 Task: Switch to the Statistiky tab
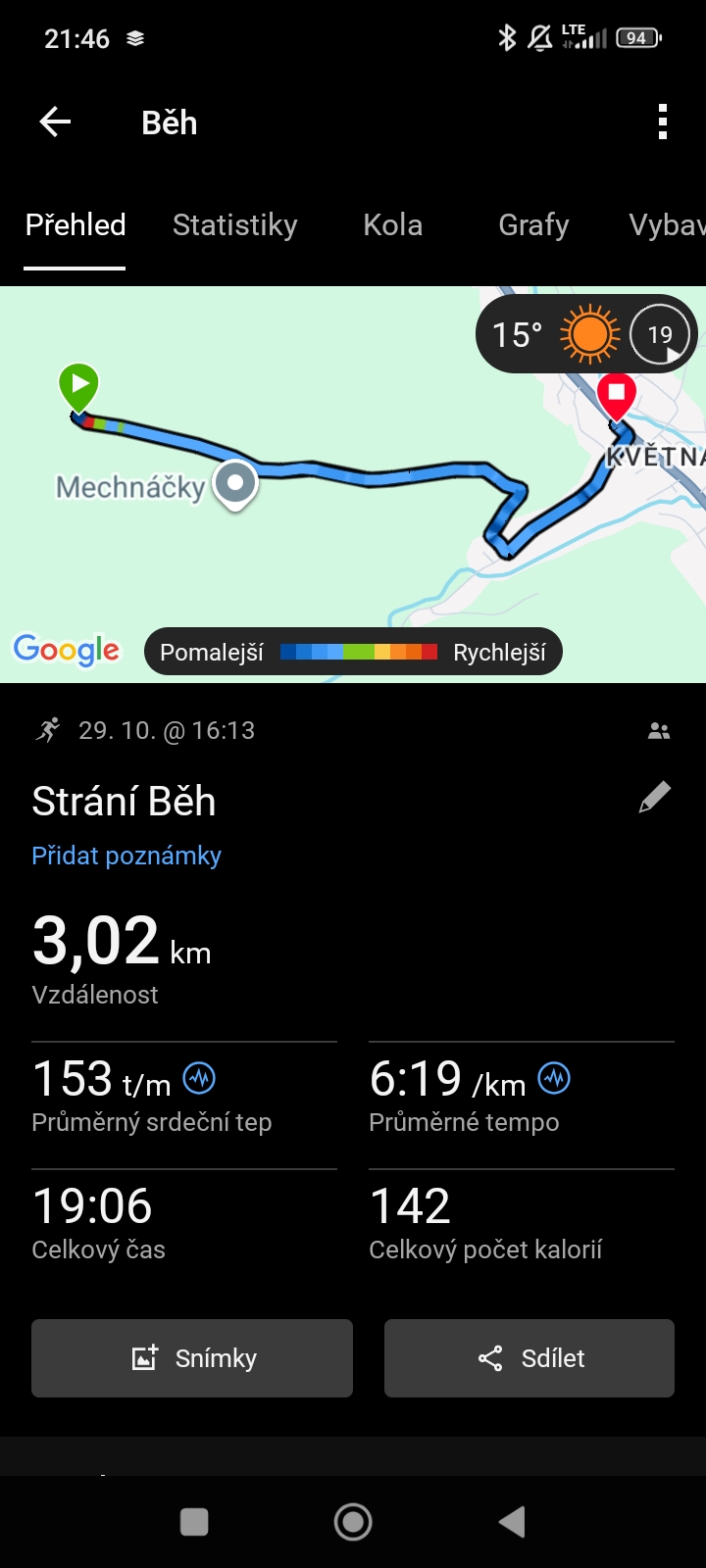(x=234, y=225)
